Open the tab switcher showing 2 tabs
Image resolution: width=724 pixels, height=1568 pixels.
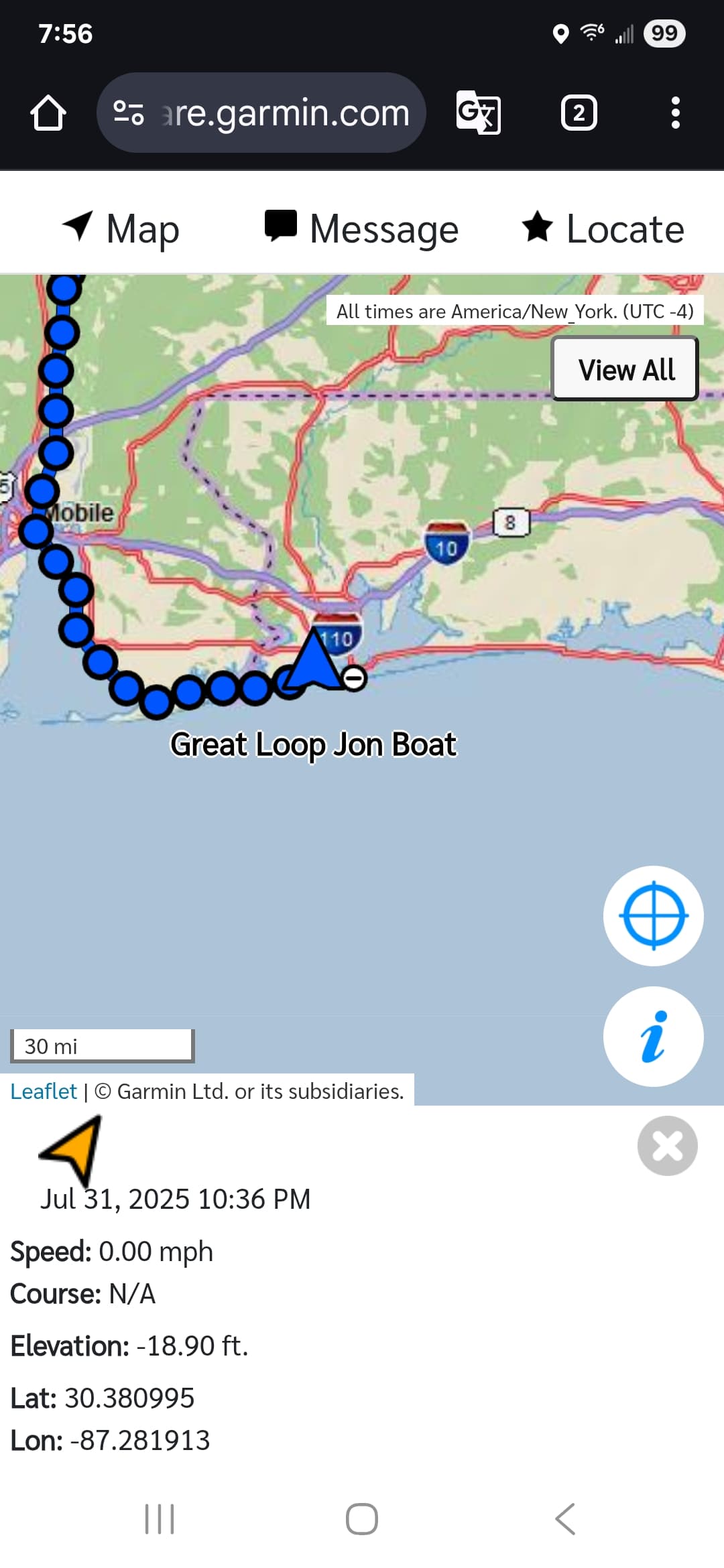coord(579,113)
